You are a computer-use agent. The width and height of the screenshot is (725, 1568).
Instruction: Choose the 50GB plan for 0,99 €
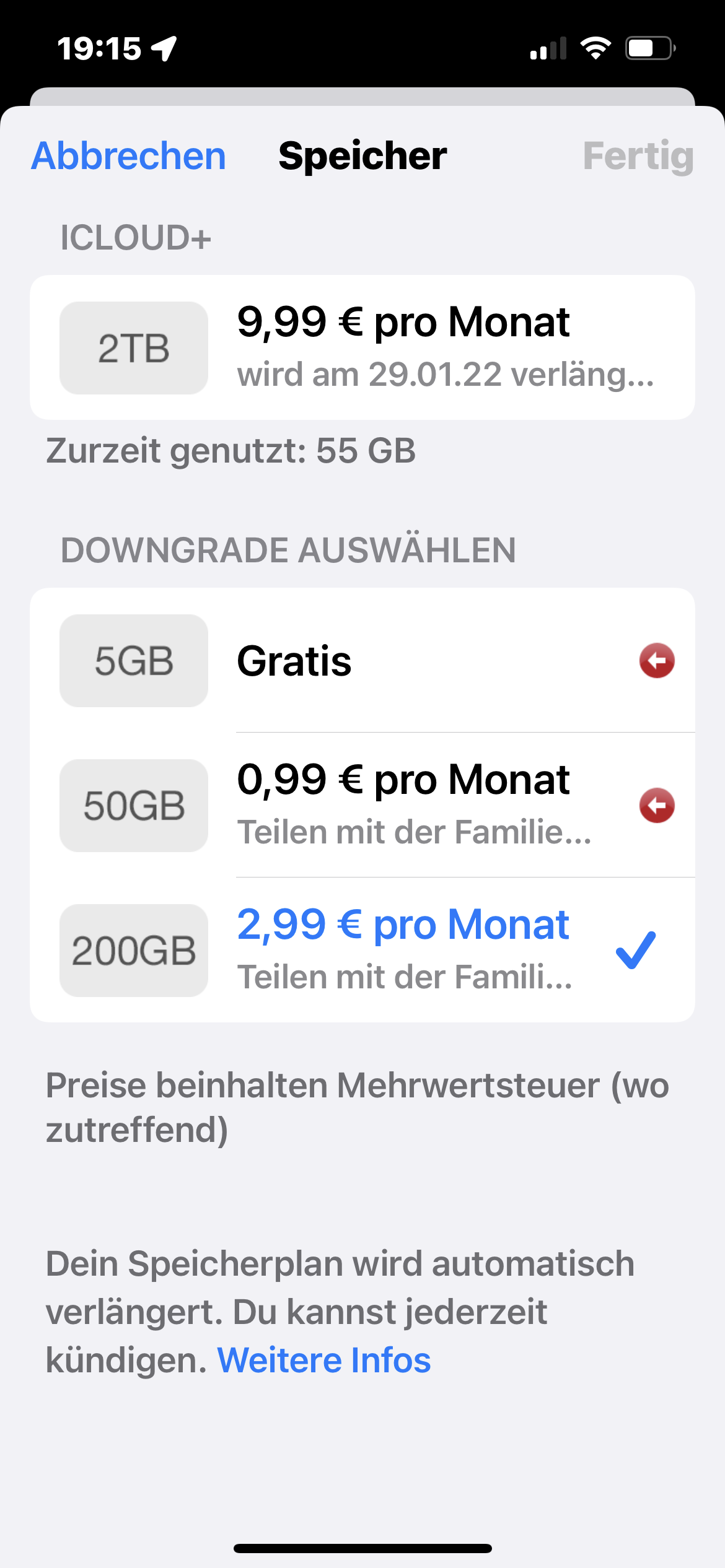pos(362,805)
